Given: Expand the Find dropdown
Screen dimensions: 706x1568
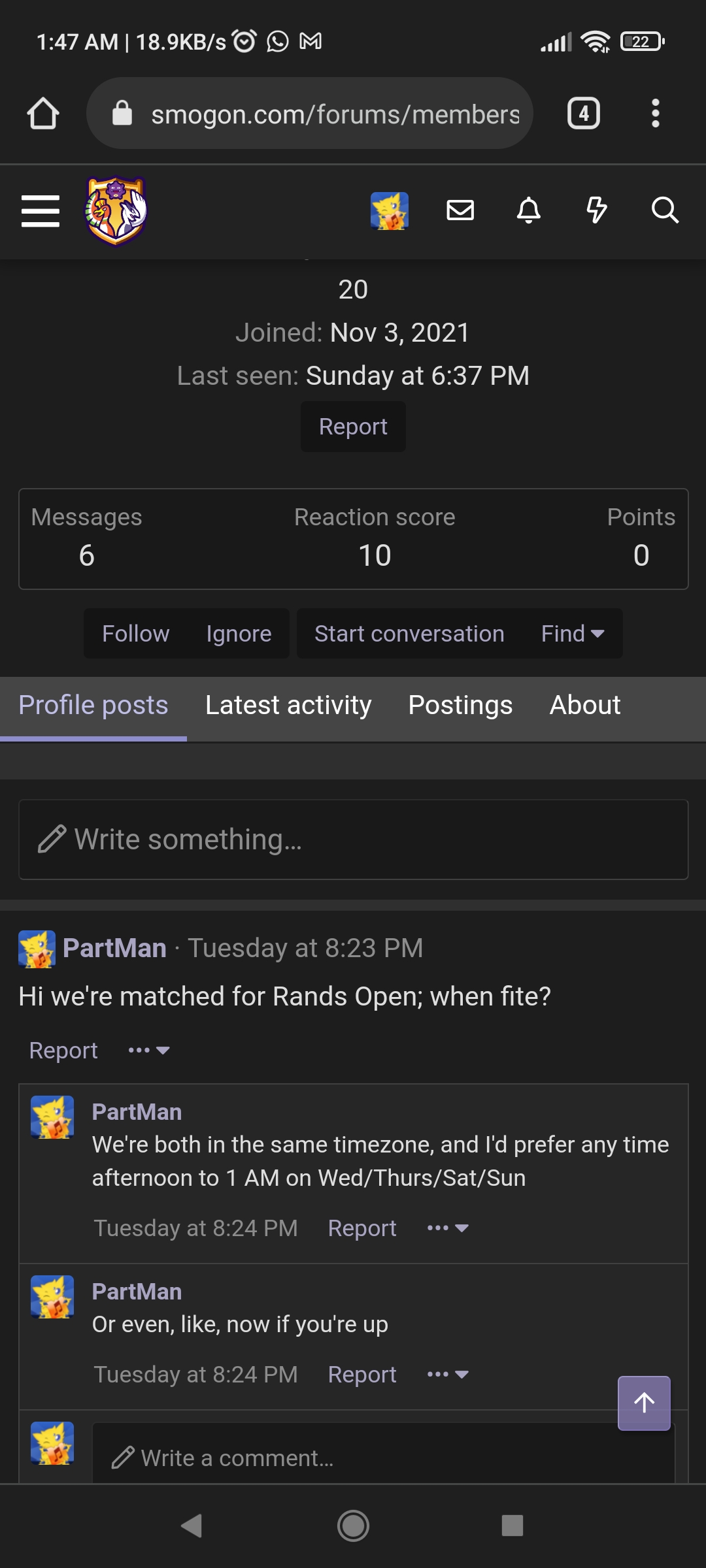Looking at the screenshot, I should pos(573,634).
